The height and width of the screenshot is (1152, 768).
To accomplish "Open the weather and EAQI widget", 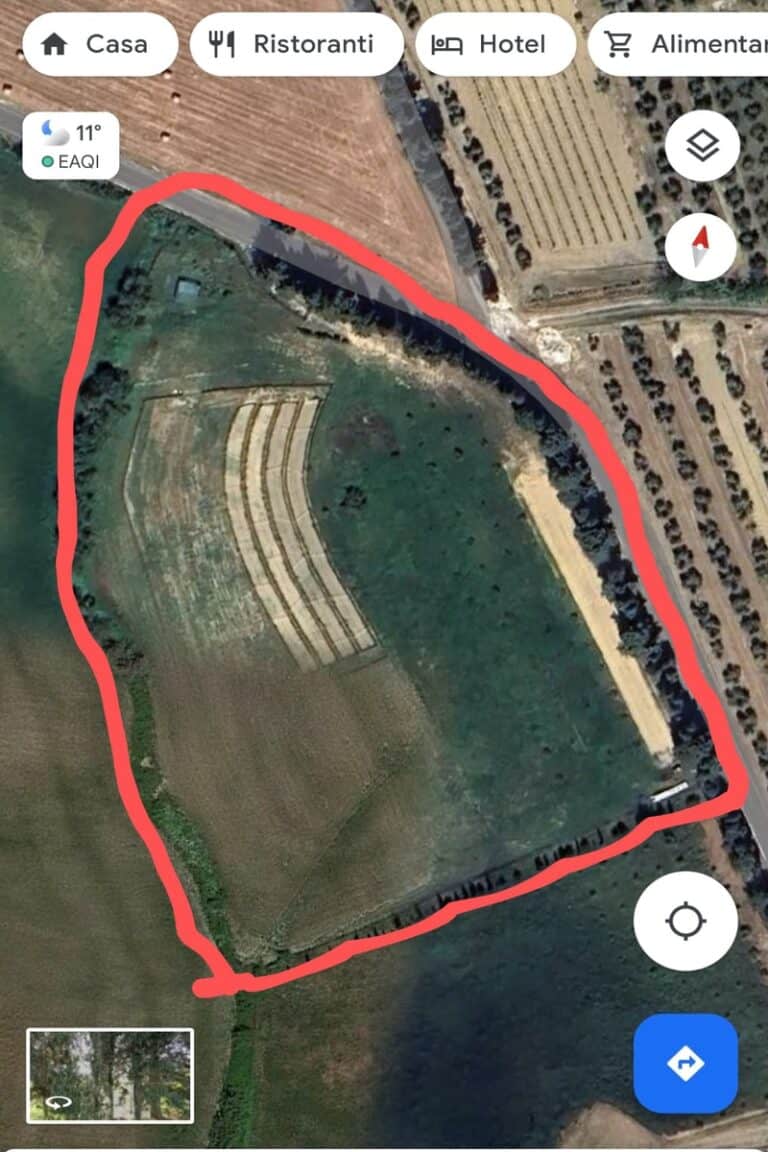I will [71, 146].
